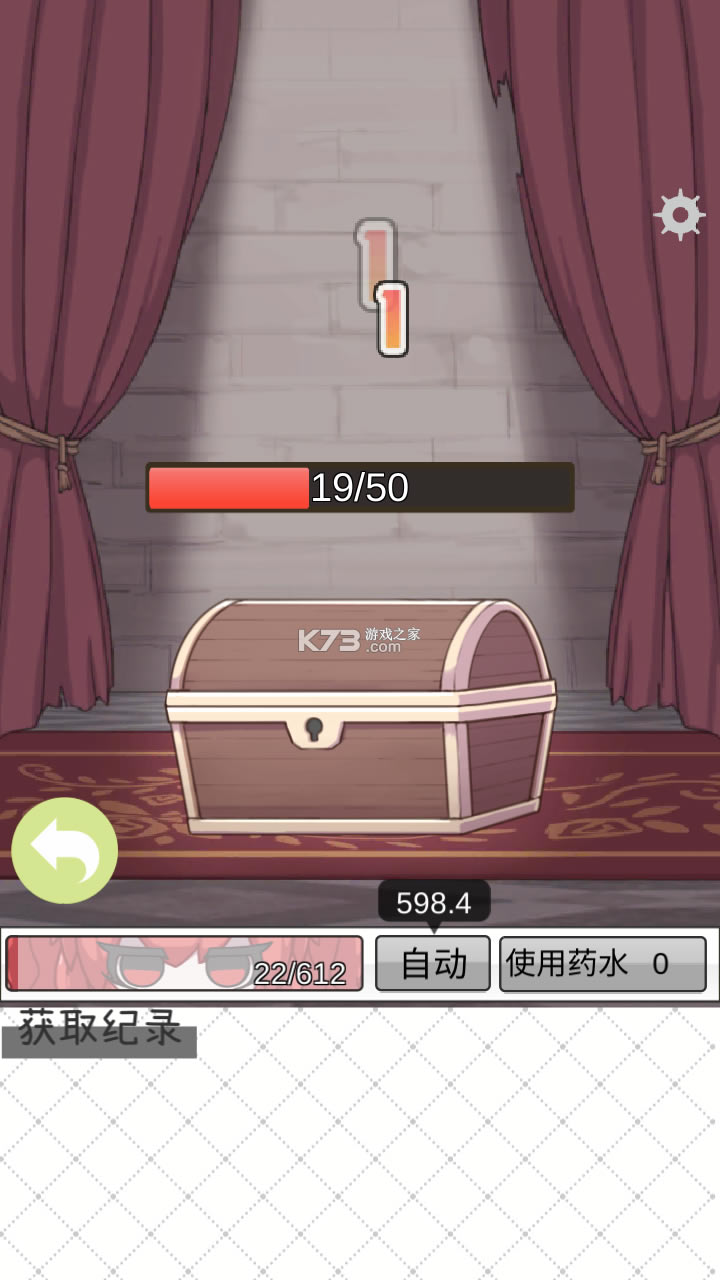Image resolution: width=720 pixels, height=1280 pixels.
Task: Go back with the green arrow button
Action: click(65, 851)
